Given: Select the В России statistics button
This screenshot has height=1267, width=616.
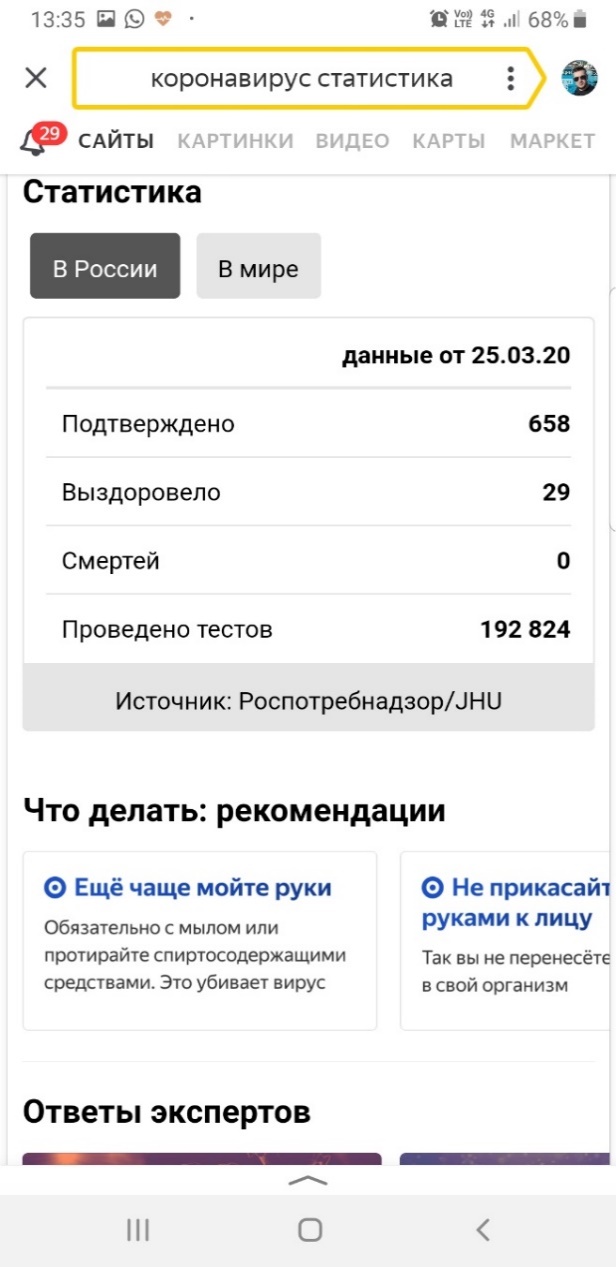Looking at the screenshot, I should [x=105, y=267].
